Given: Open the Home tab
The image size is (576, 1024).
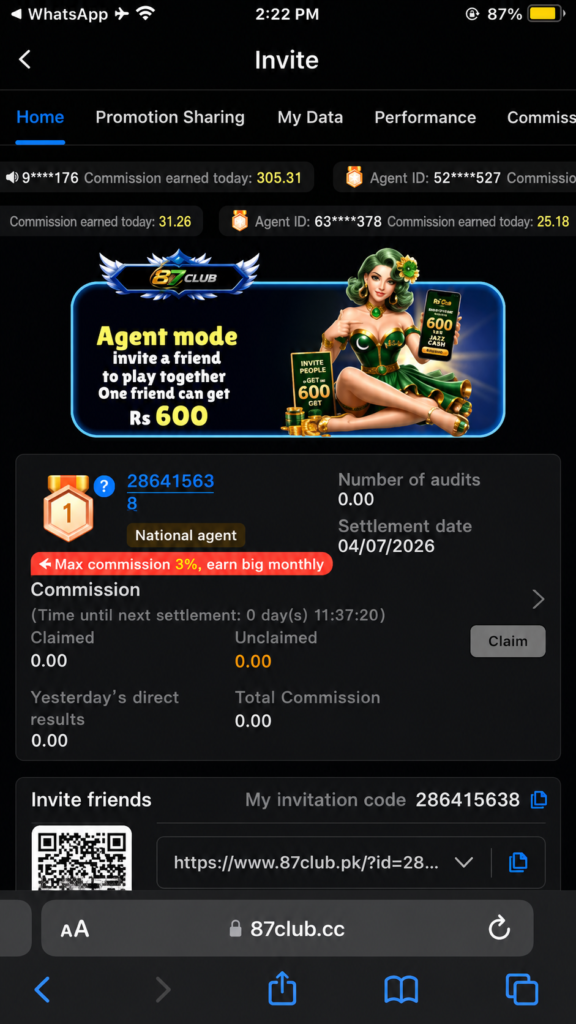Looking at the screenshot, I should coord(40,118).
